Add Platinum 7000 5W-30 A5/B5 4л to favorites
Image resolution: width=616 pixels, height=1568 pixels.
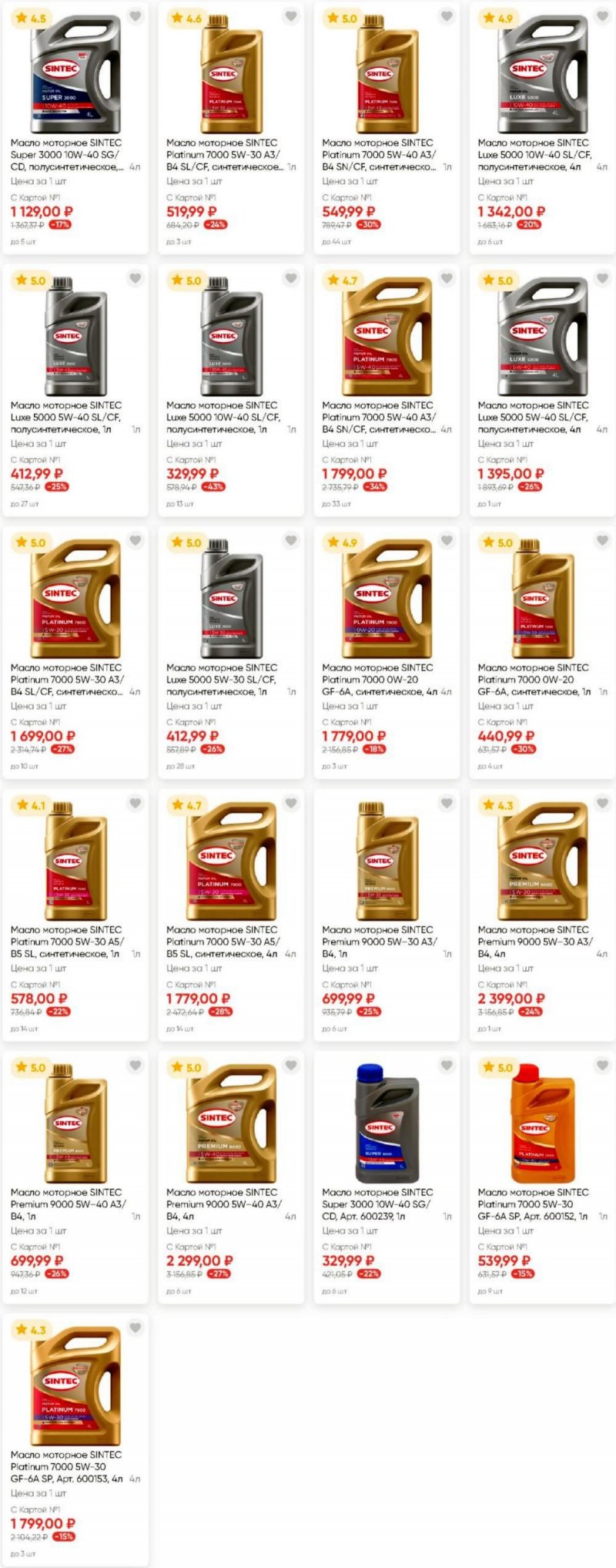290,803
